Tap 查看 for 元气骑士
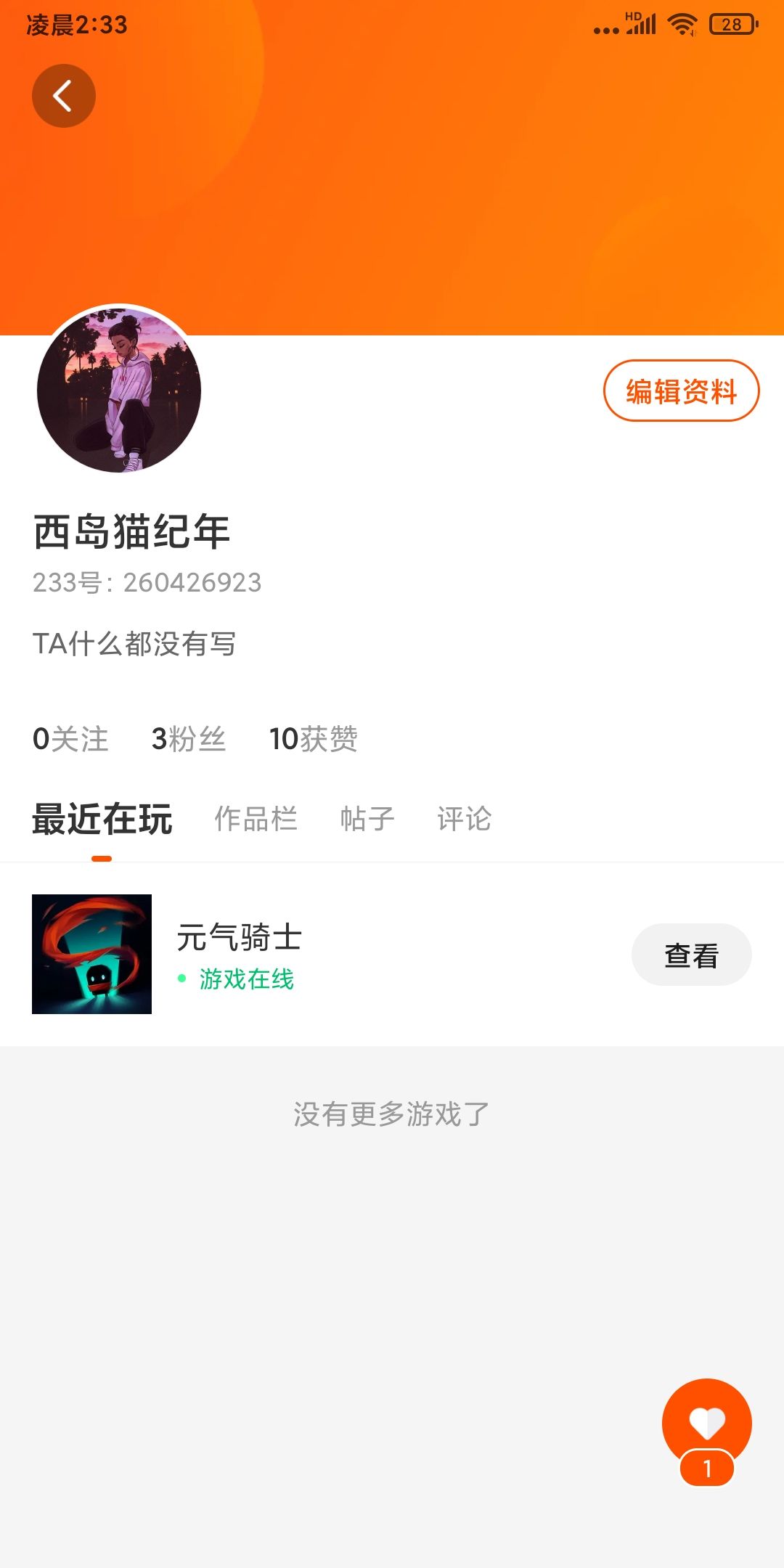The height and width of the screenshot is (1568, 784). pos(691,955)
